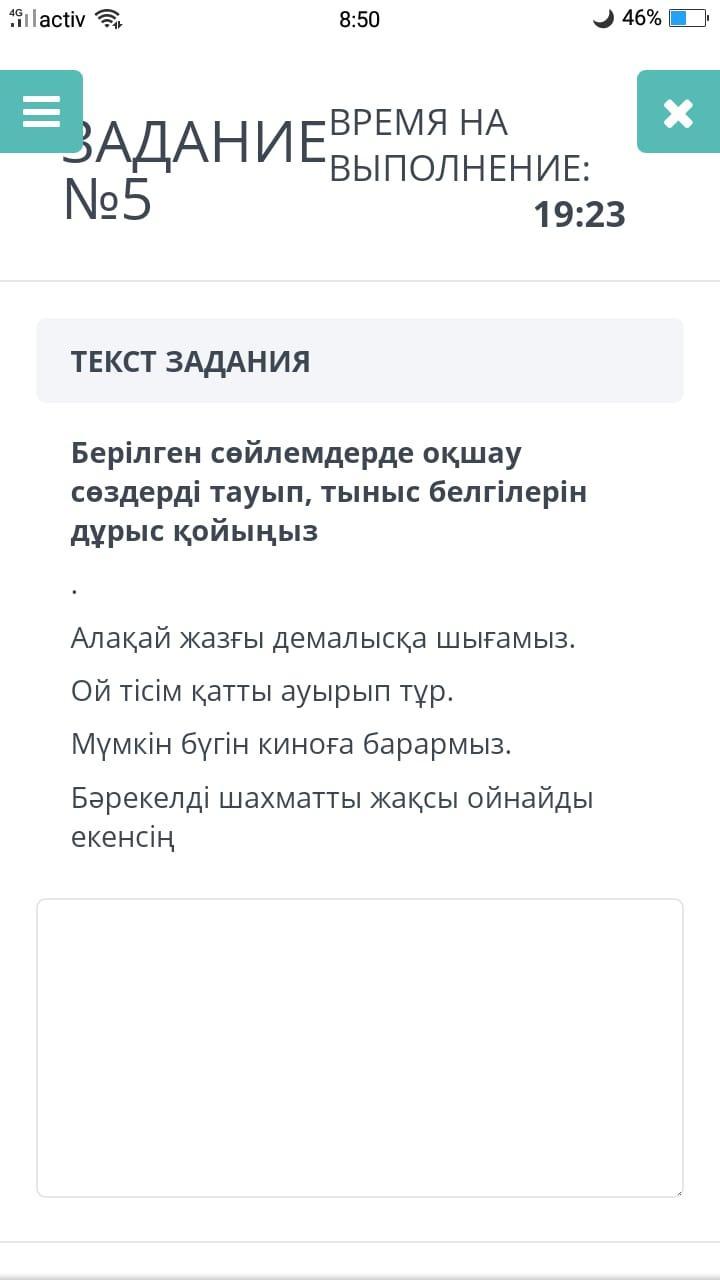
Task: Tap the answer text area
Action: [x=360, y=1047]
